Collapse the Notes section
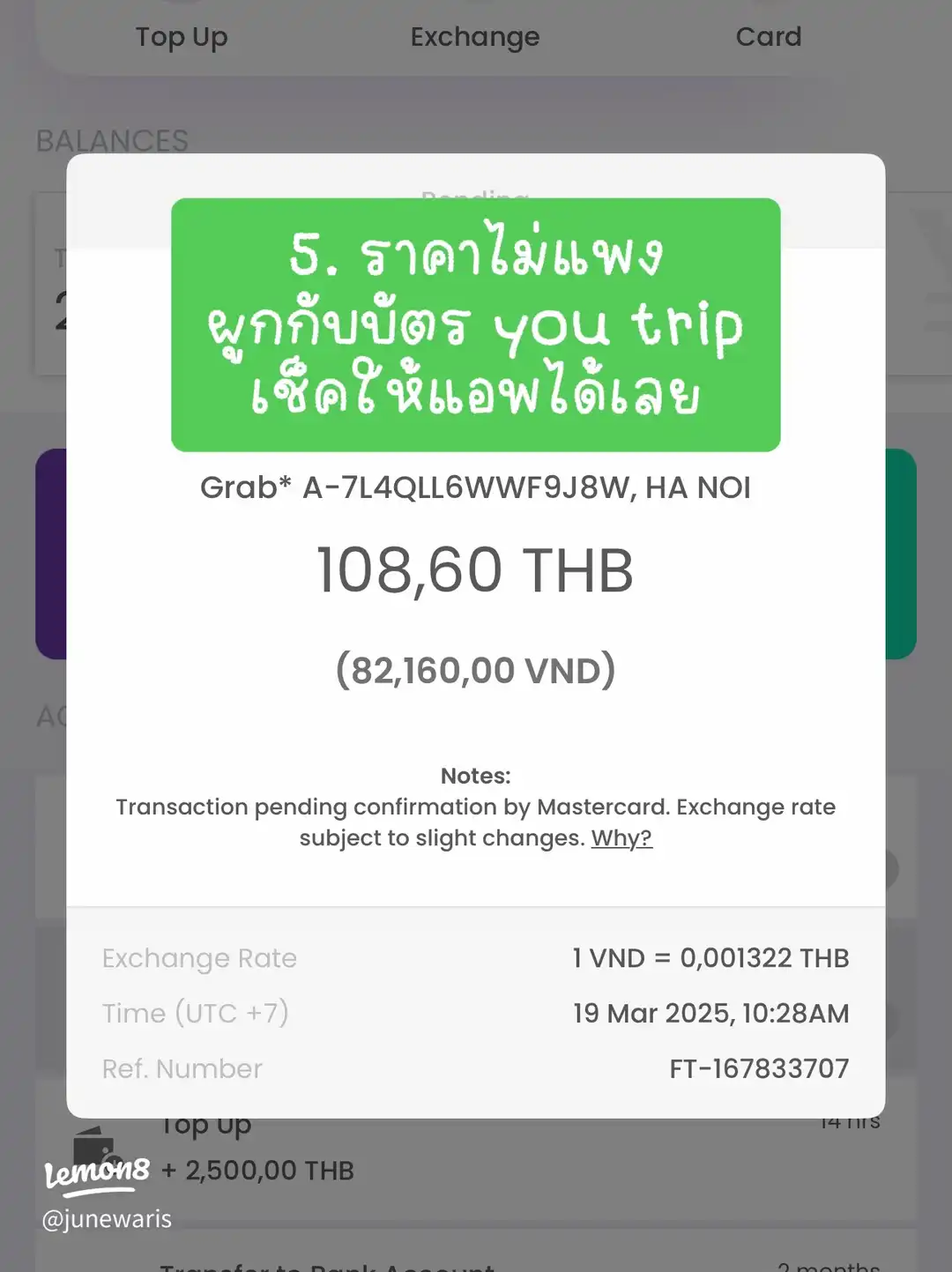This screenshot has height=1272, width=952. click(475, 775)
